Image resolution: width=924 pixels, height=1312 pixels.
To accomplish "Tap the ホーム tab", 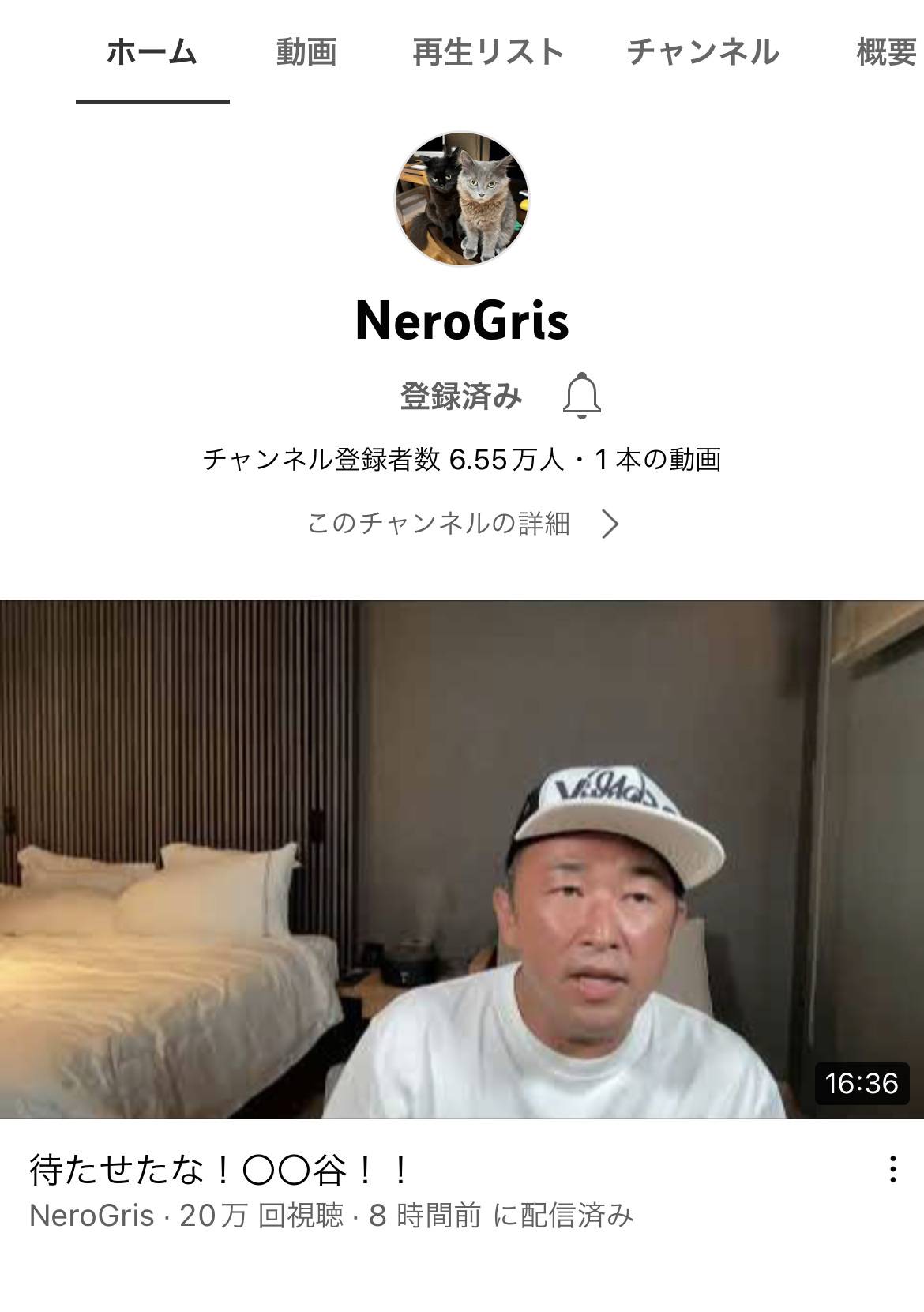I will coord(152,52).
